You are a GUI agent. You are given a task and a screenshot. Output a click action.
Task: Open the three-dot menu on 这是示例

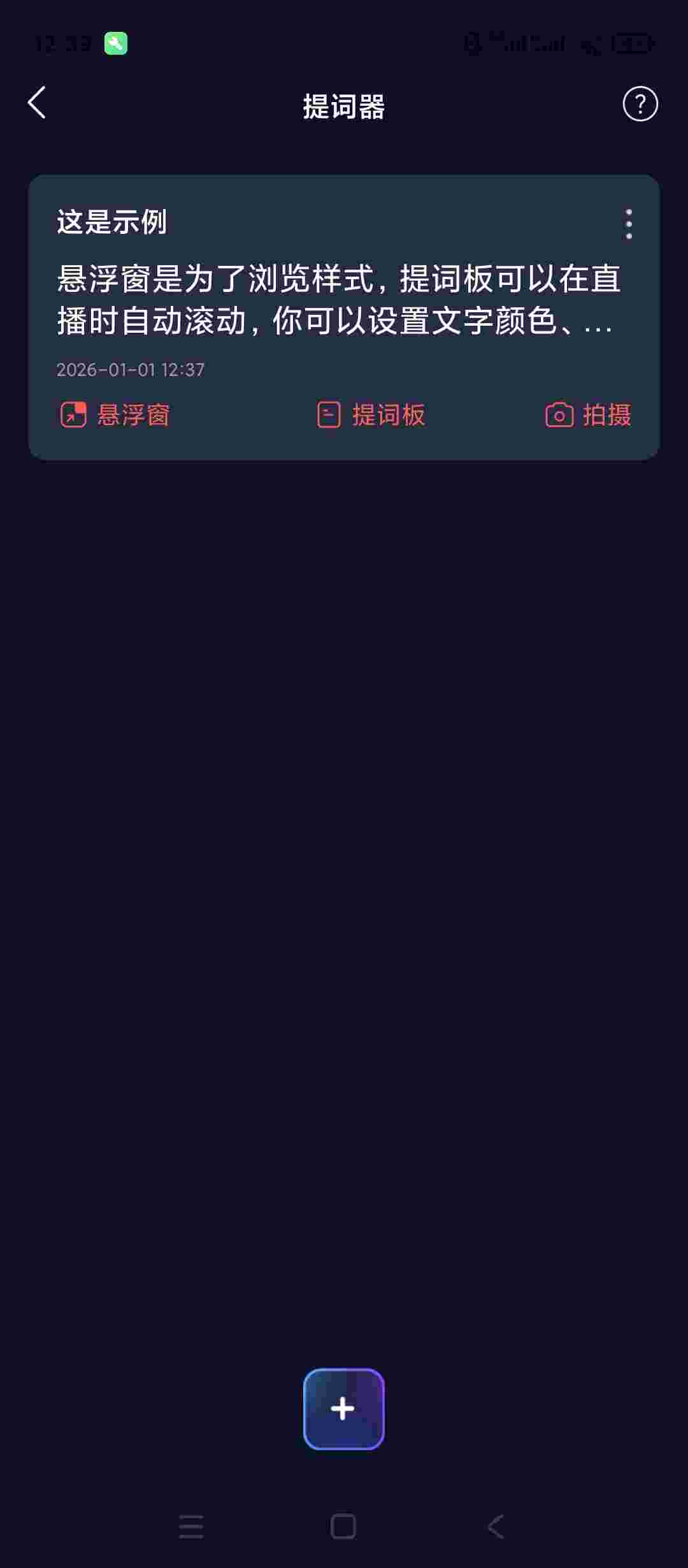629,224
